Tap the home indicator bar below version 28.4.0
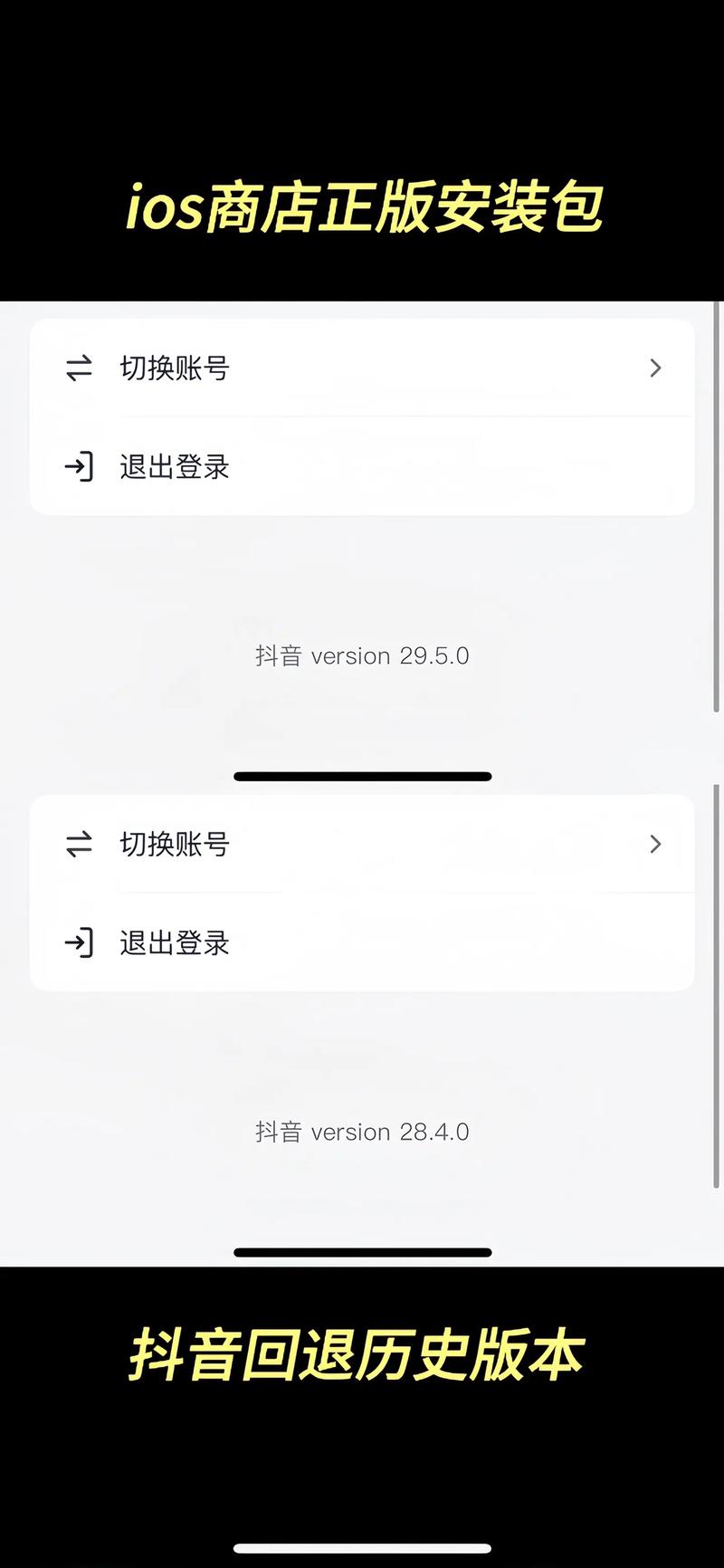 pyautogui.click(x=362, y=1252)
